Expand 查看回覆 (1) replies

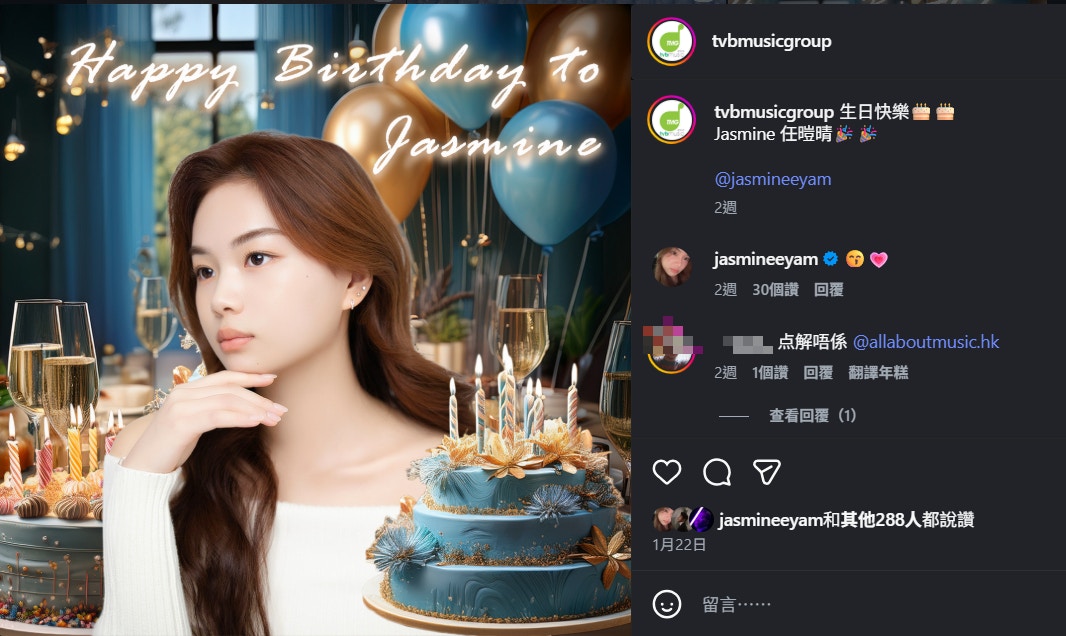click(812, 415)
